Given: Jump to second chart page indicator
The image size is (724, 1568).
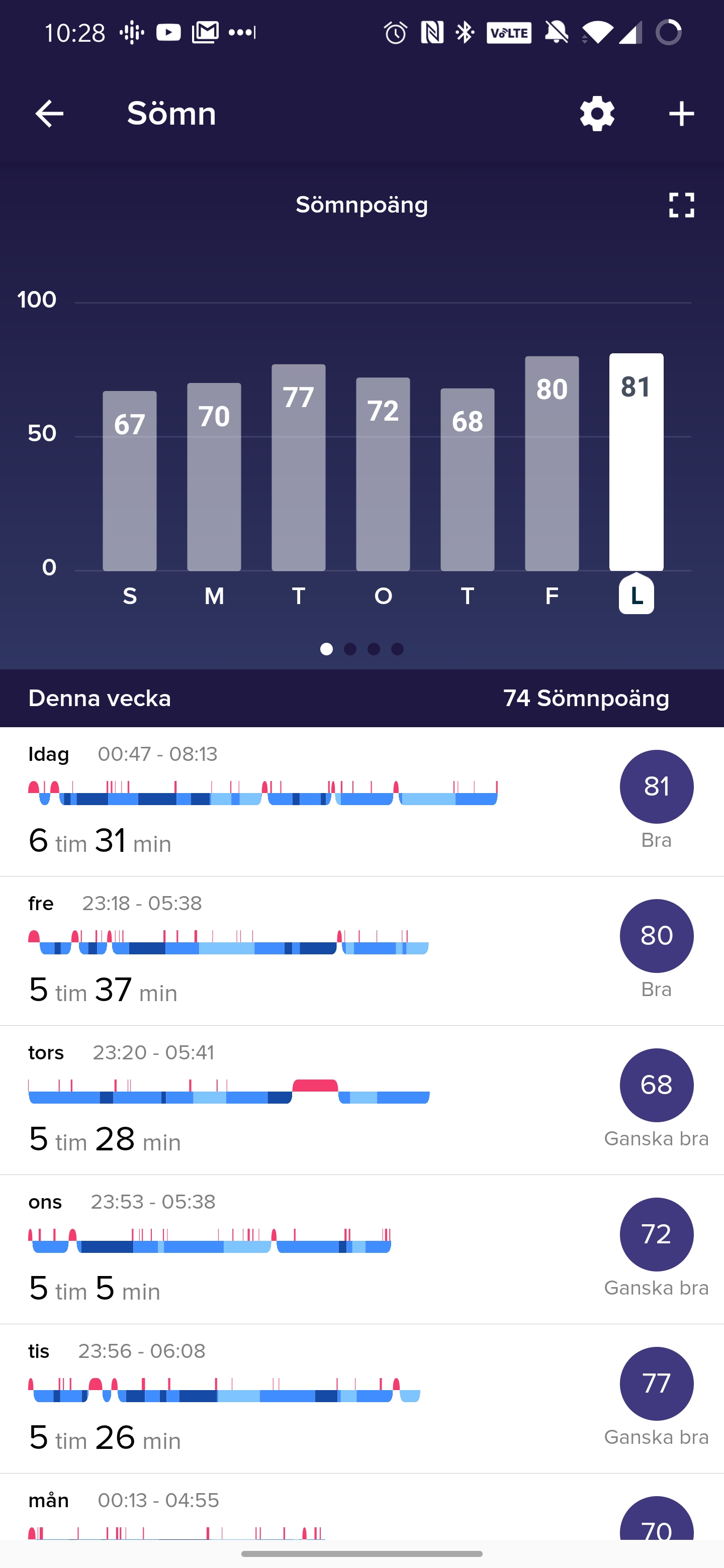Looking at the screenshot, I should (x=350, y=649).
